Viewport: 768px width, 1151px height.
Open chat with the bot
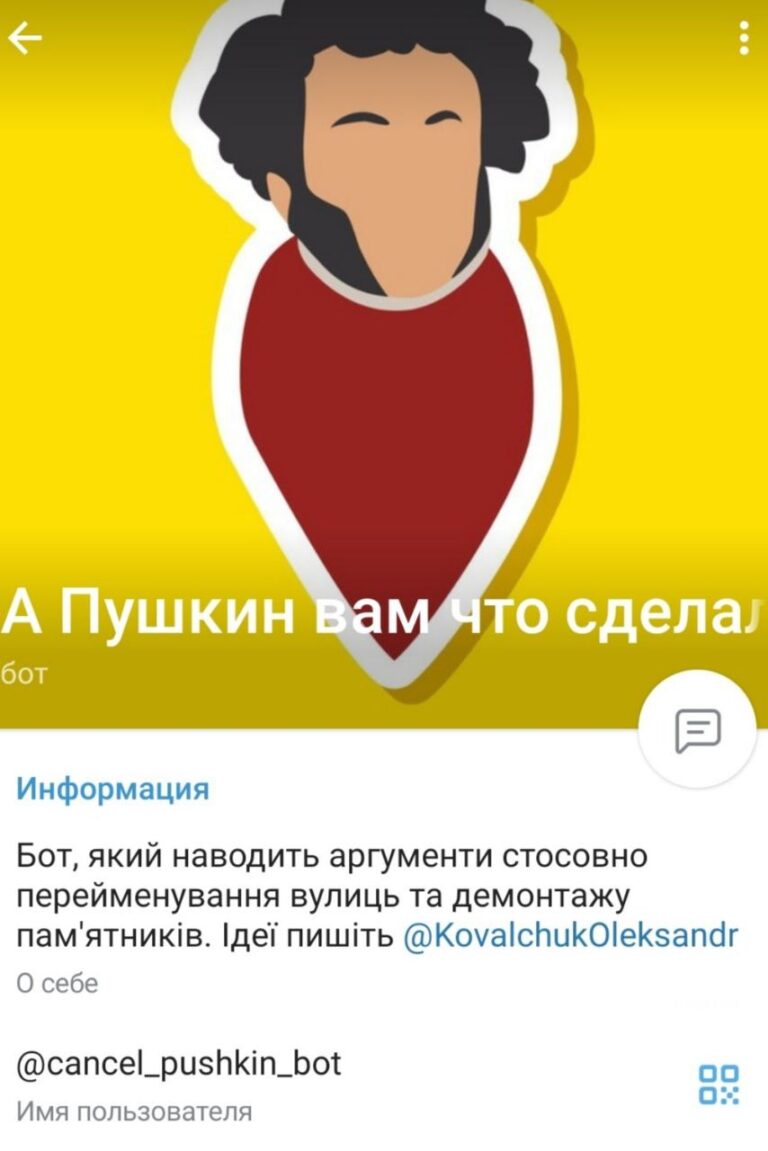tap(698, 730)
